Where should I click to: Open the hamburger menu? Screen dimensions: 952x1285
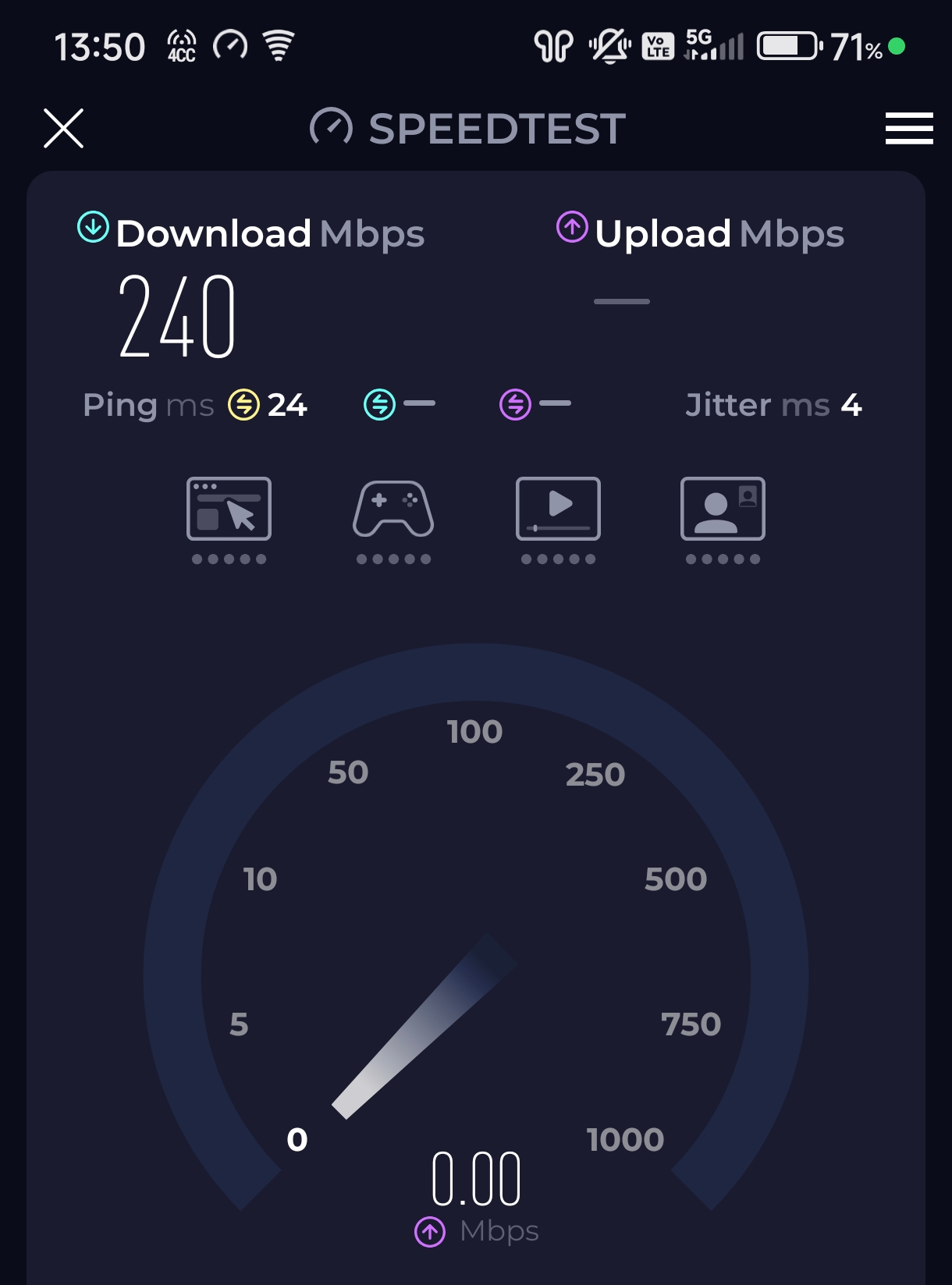coord(909,129)
